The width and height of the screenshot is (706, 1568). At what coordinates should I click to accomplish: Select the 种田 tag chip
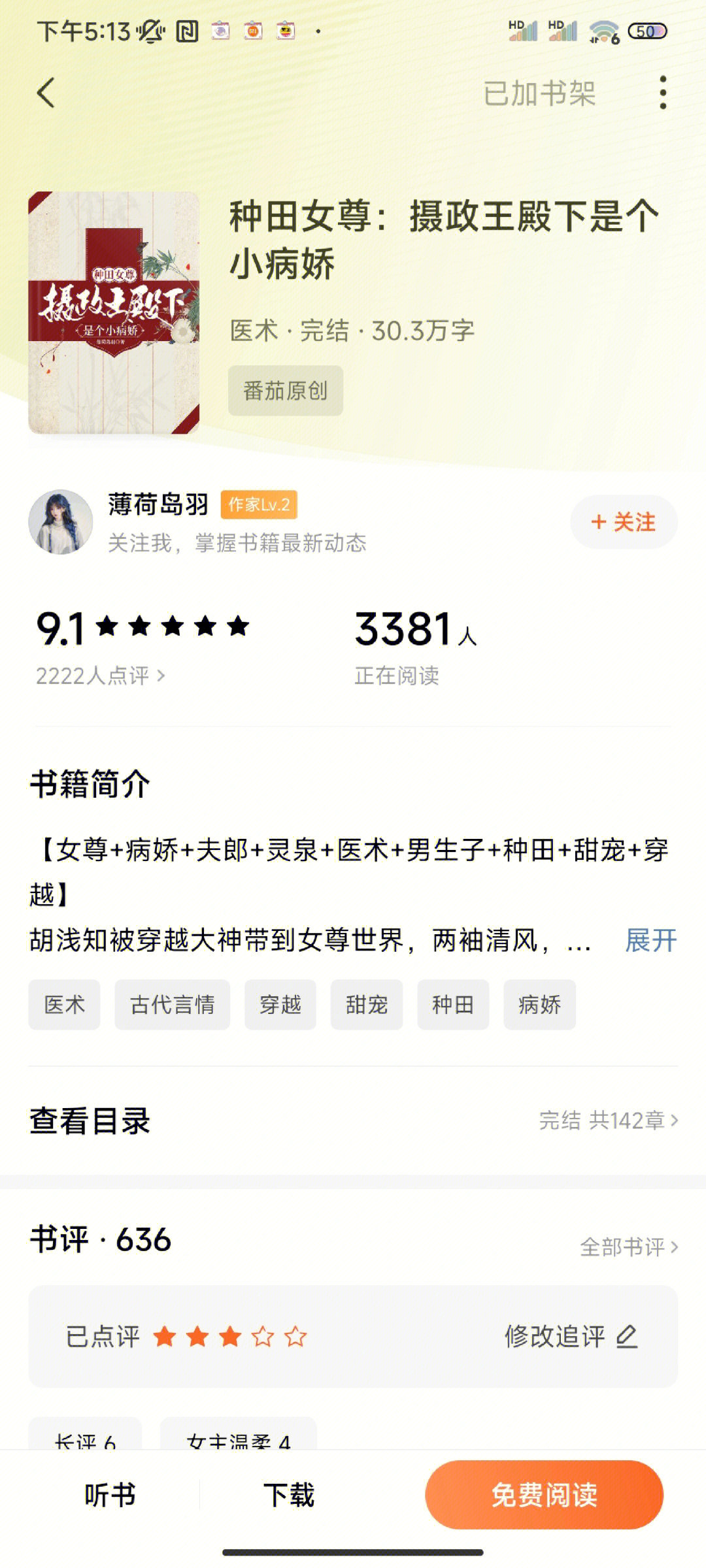pyautogui.click(x=453, y=1005)
